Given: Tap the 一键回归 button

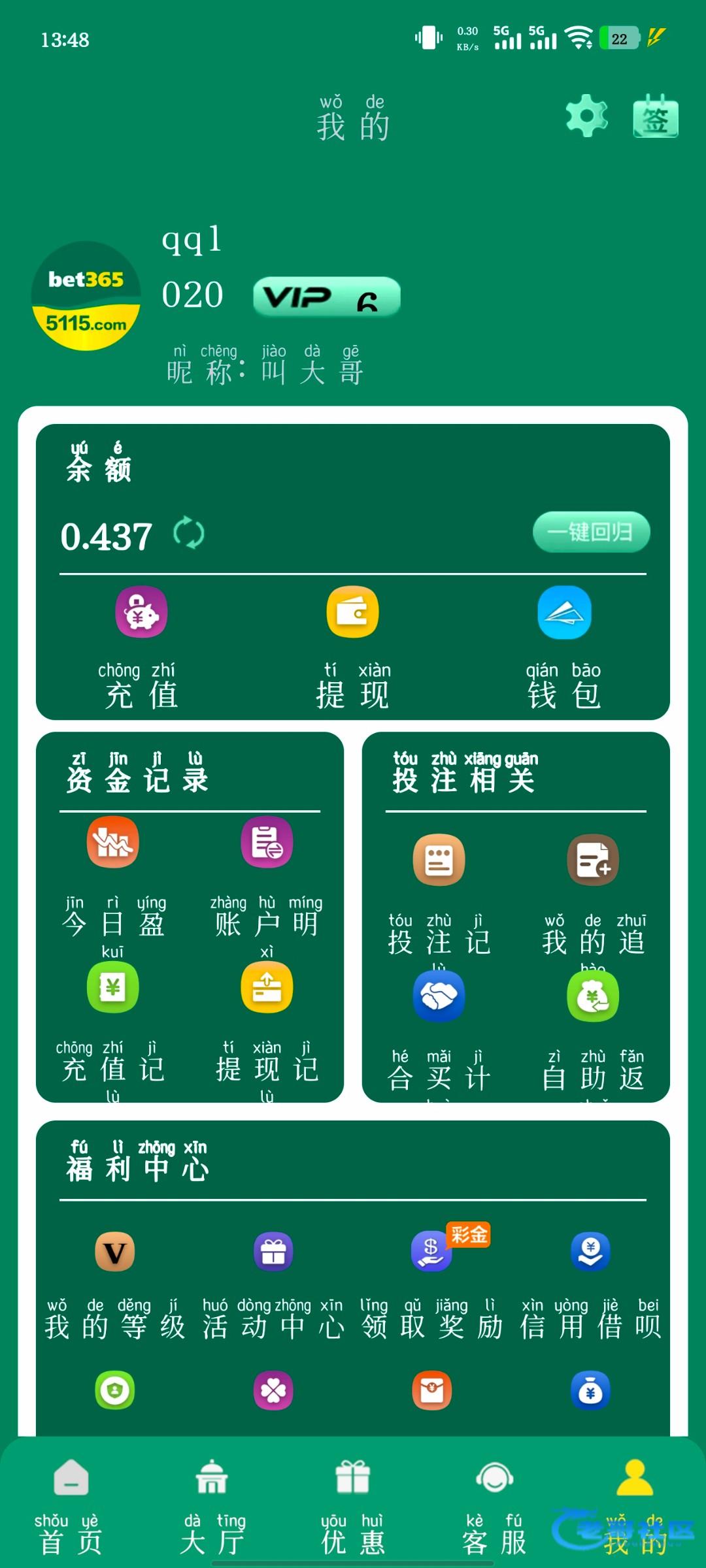Looking at the screenshot, I should click(x=591, y=532).
